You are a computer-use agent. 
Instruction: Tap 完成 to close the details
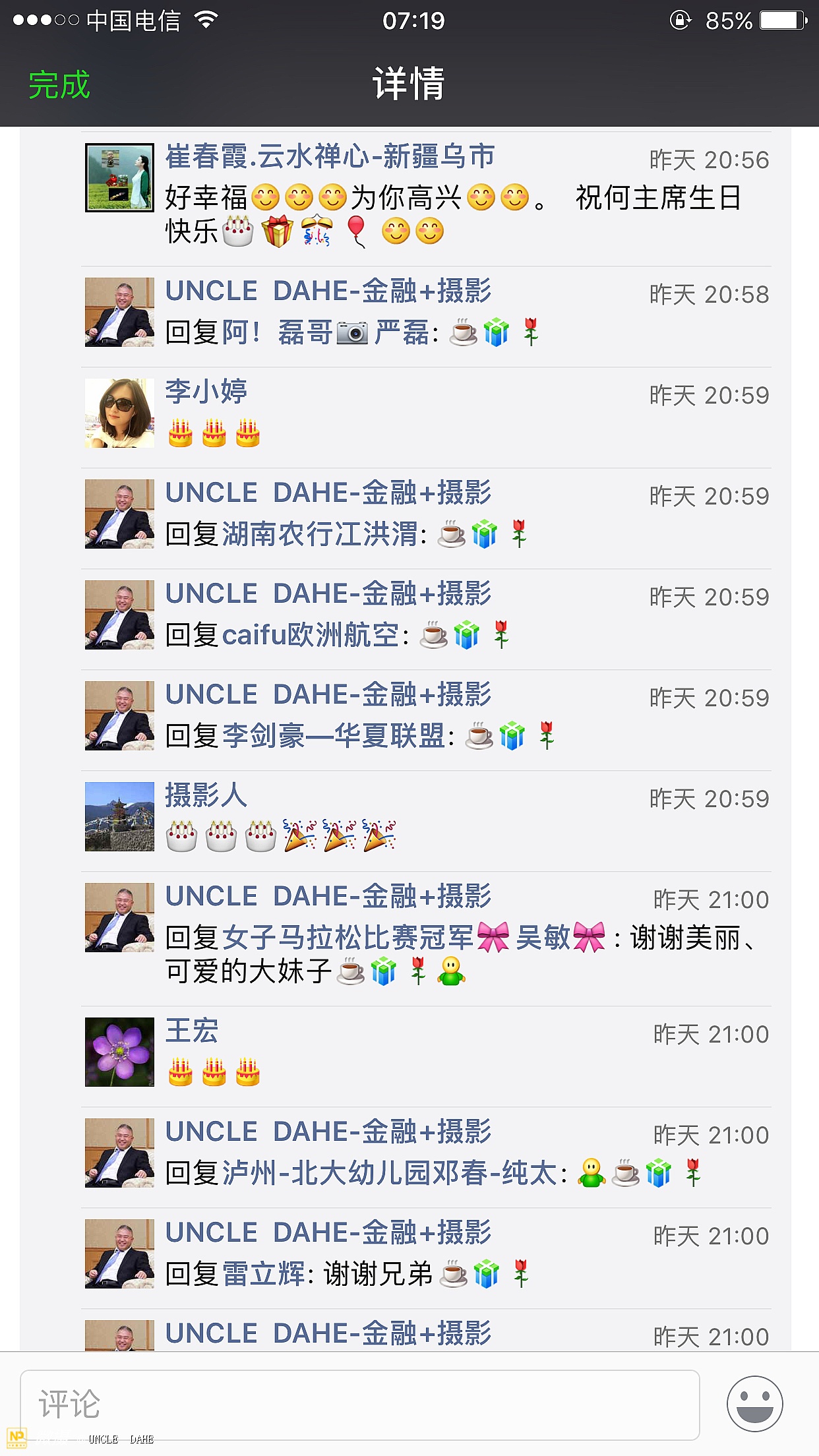click(59, 85)
